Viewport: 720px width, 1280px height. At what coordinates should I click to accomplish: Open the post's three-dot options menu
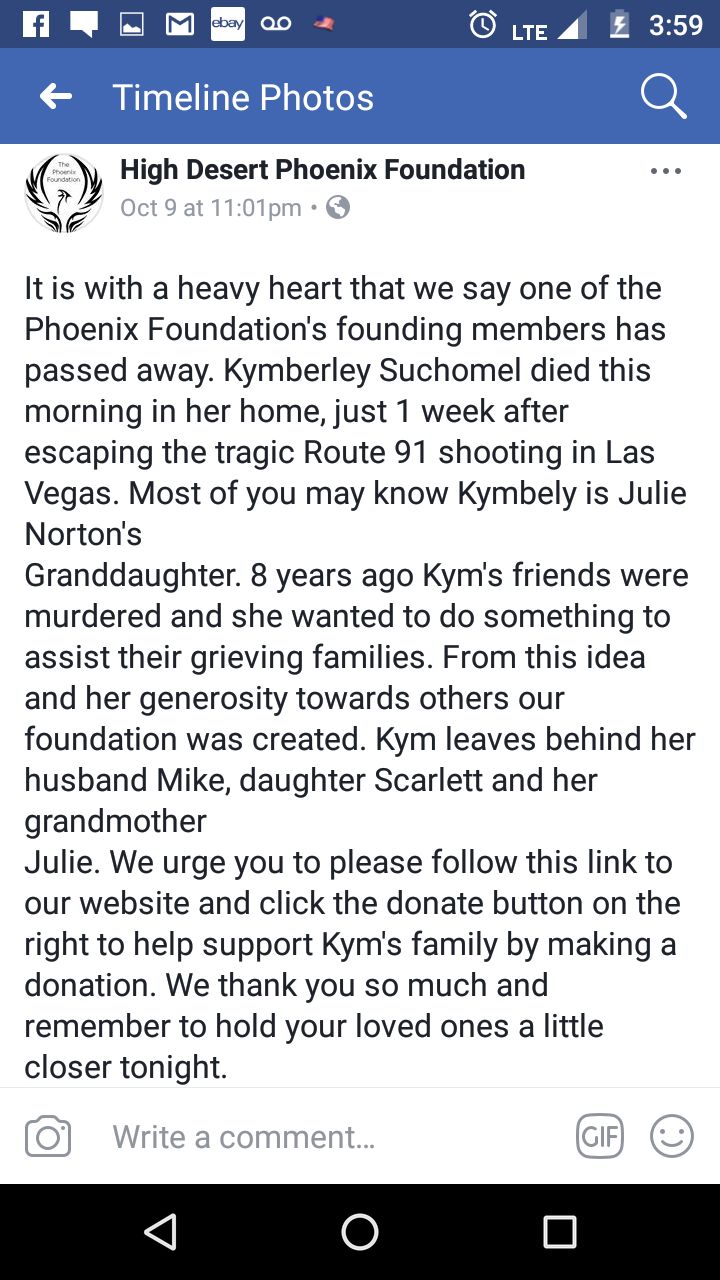coord(665,172)
